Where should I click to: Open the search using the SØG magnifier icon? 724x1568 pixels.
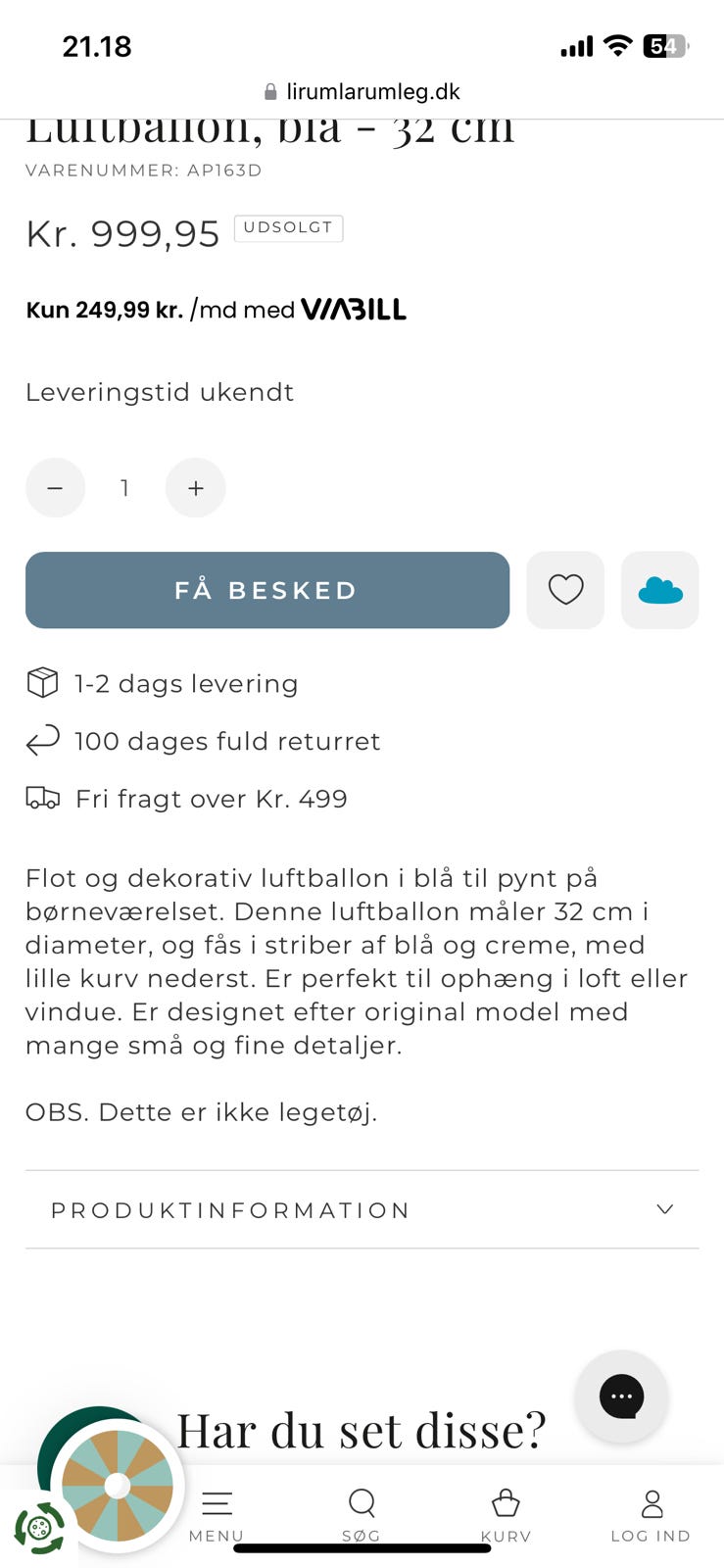362,1501
